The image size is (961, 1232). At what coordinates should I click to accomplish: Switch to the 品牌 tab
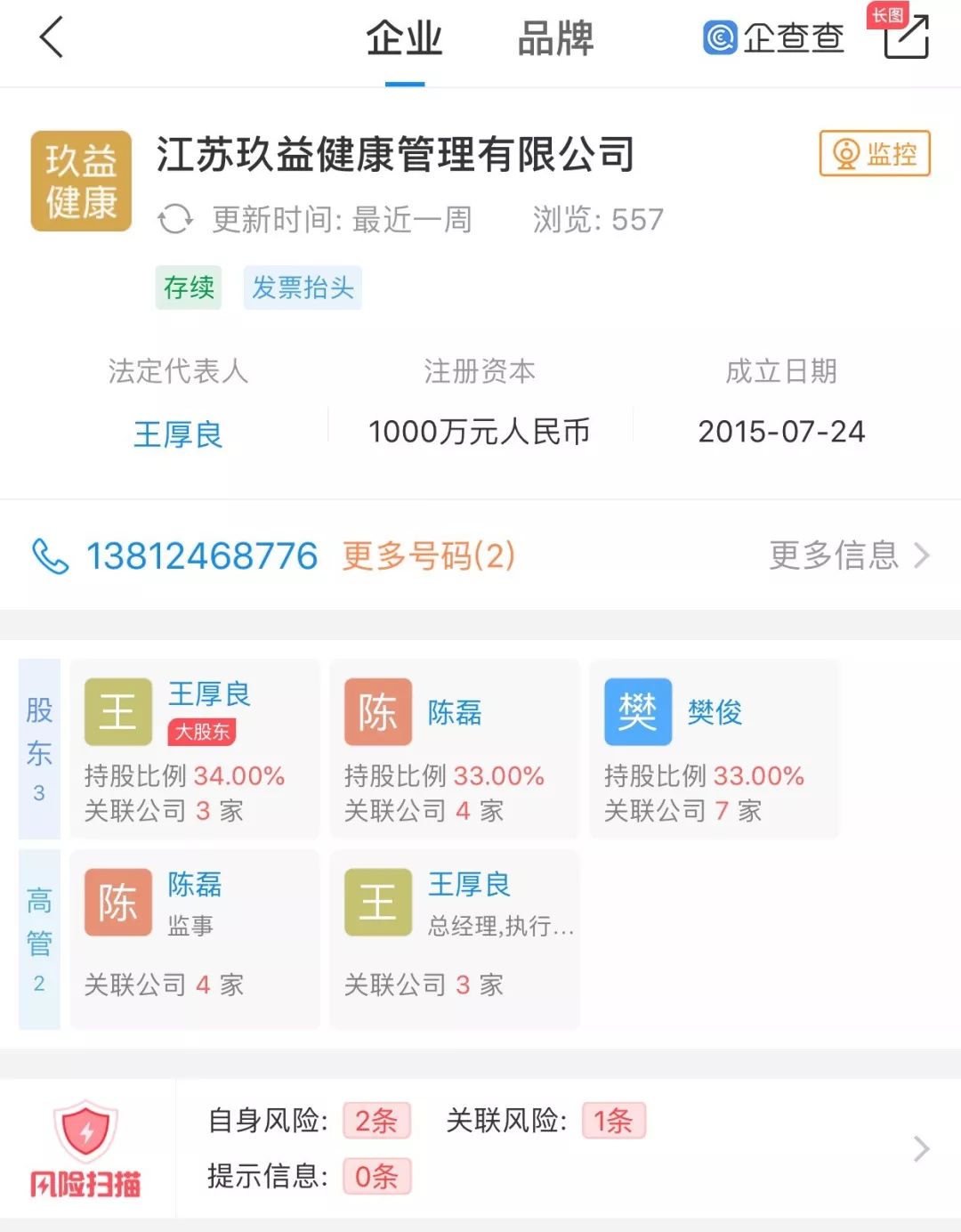(555, 40)
